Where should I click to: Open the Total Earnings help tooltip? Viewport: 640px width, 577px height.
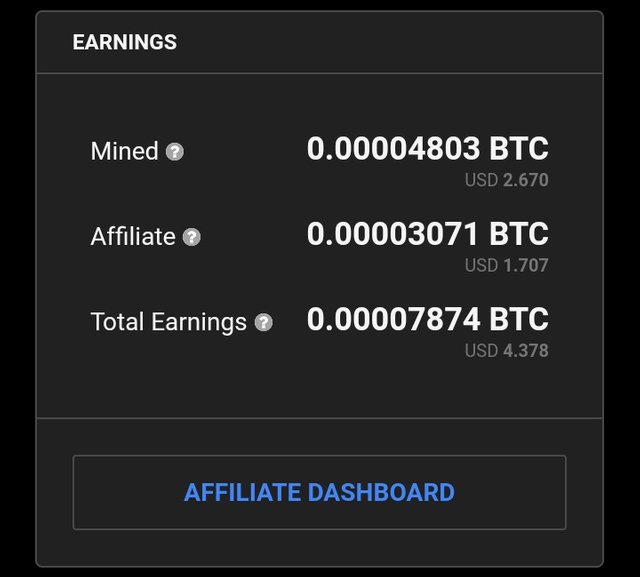[x=263, y=322]
